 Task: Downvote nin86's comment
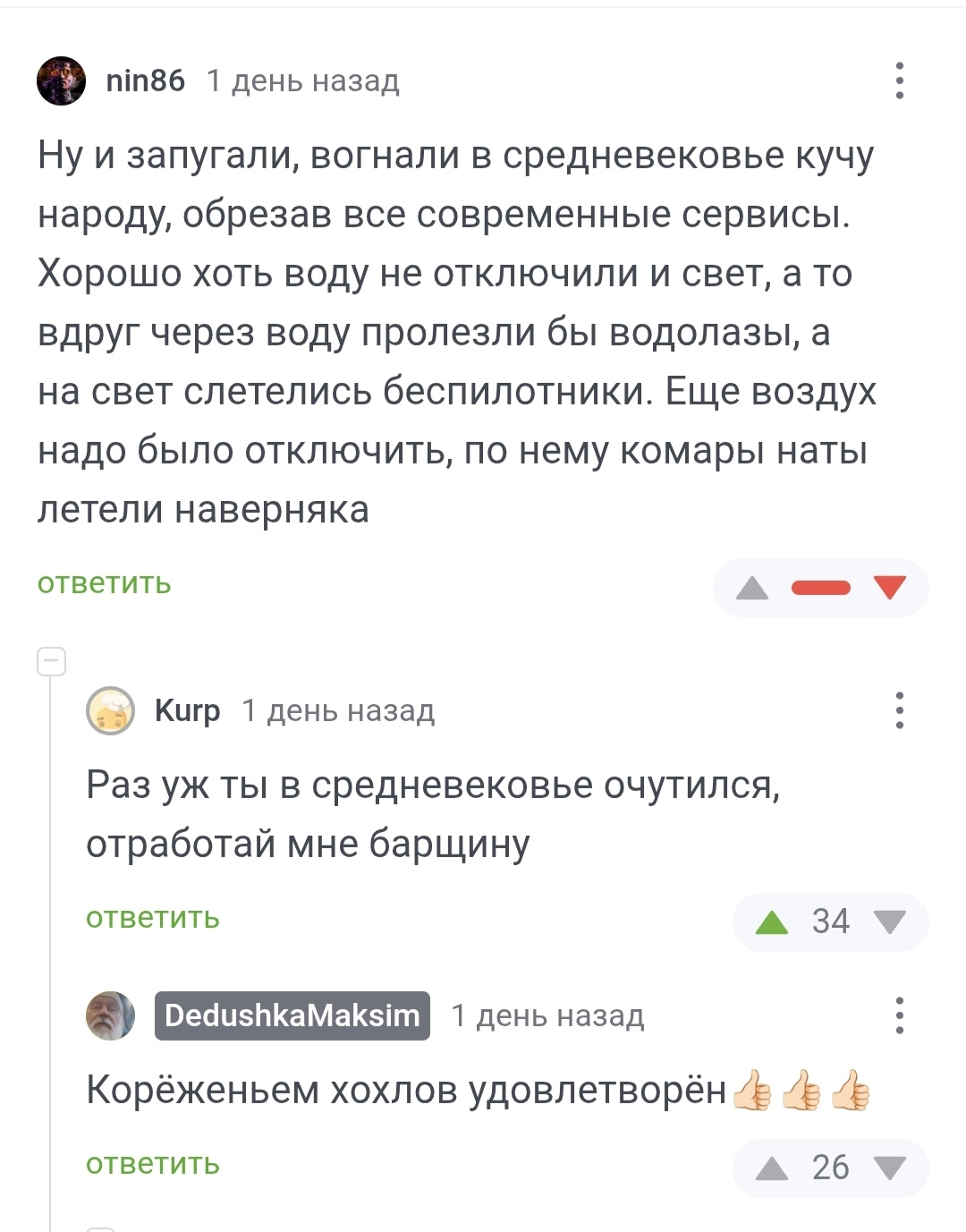pyautogui.click(x=889, y=588)
